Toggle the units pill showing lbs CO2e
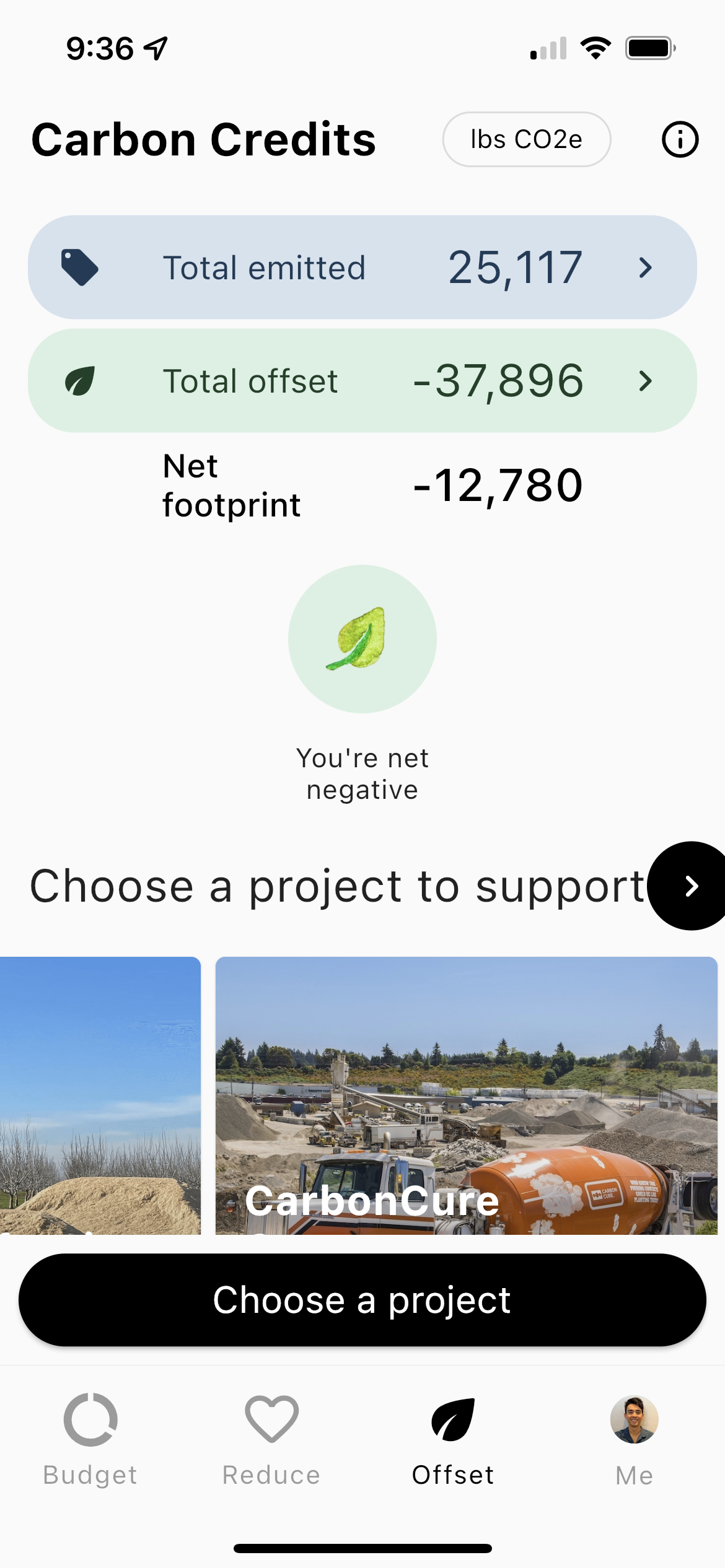This screenshot has height=1568, width=725. [x=526, y=139]
